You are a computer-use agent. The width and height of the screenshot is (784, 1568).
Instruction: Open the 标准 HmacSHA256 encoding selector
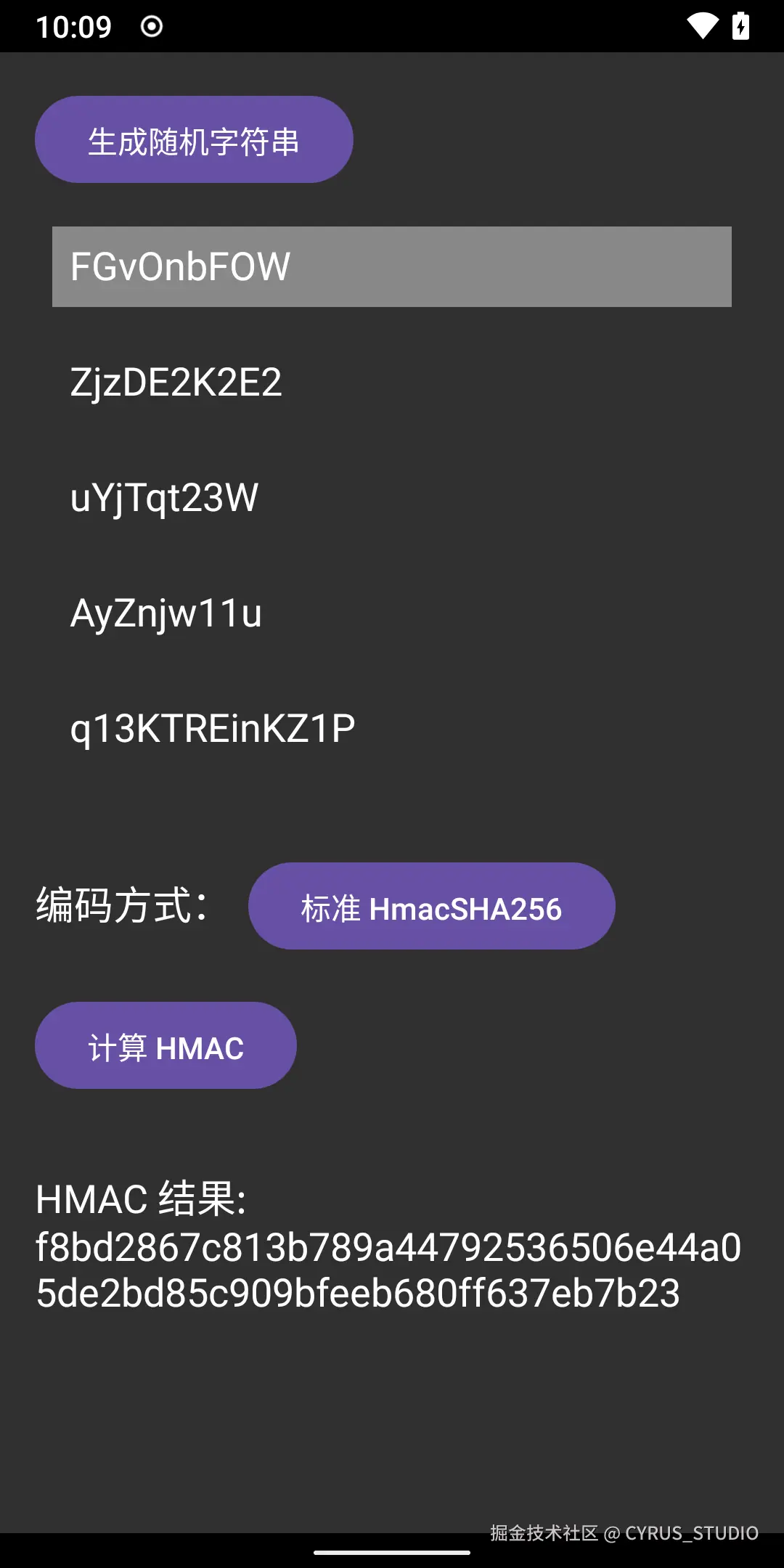(x=431, y=905)
